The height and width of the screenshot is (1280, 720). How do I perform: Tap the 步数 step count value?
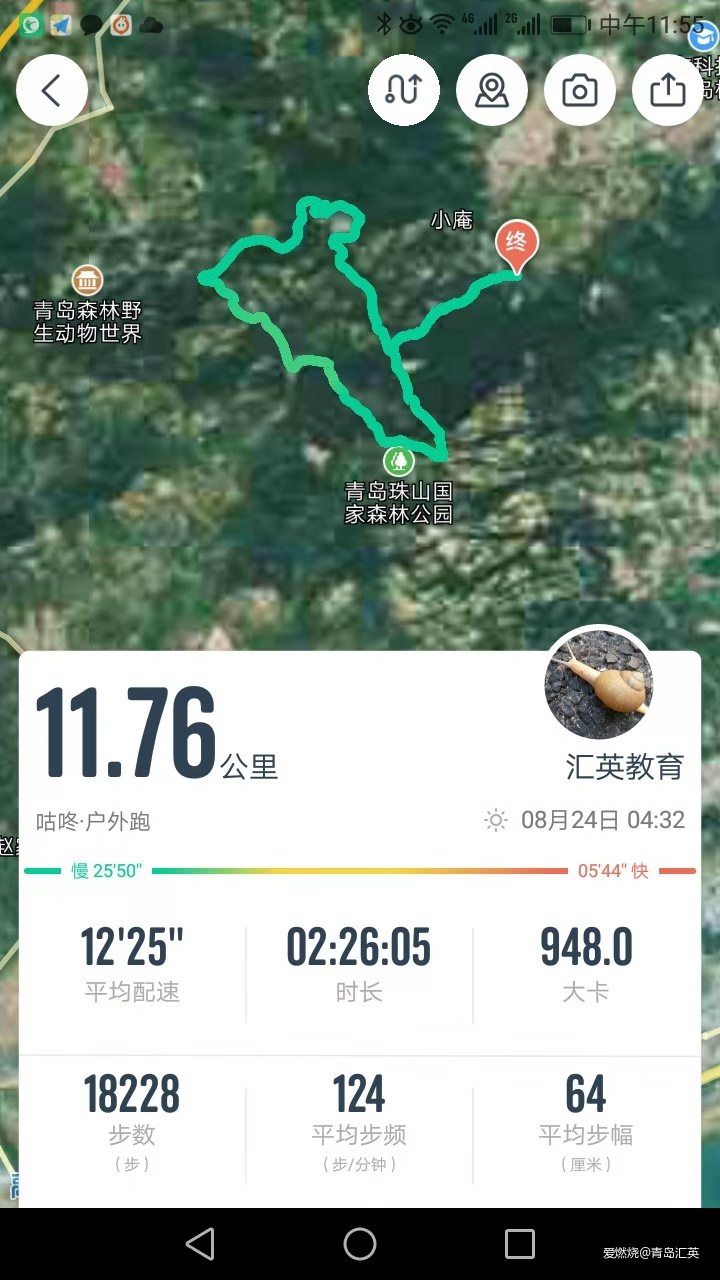pyautogui.click(x=131, y=1092)
